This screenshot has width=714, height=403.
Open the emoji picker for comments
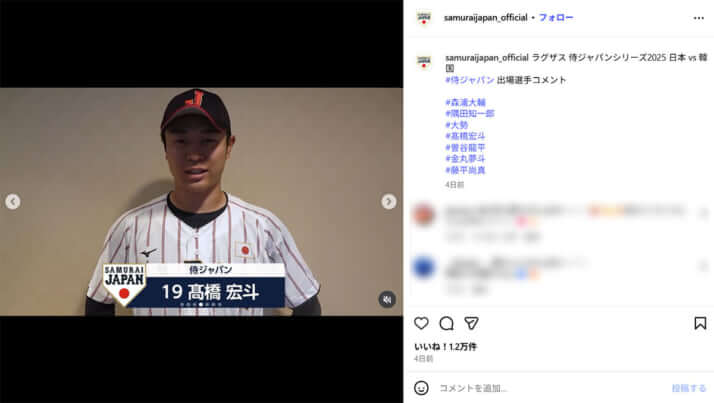tap(422, 388)
